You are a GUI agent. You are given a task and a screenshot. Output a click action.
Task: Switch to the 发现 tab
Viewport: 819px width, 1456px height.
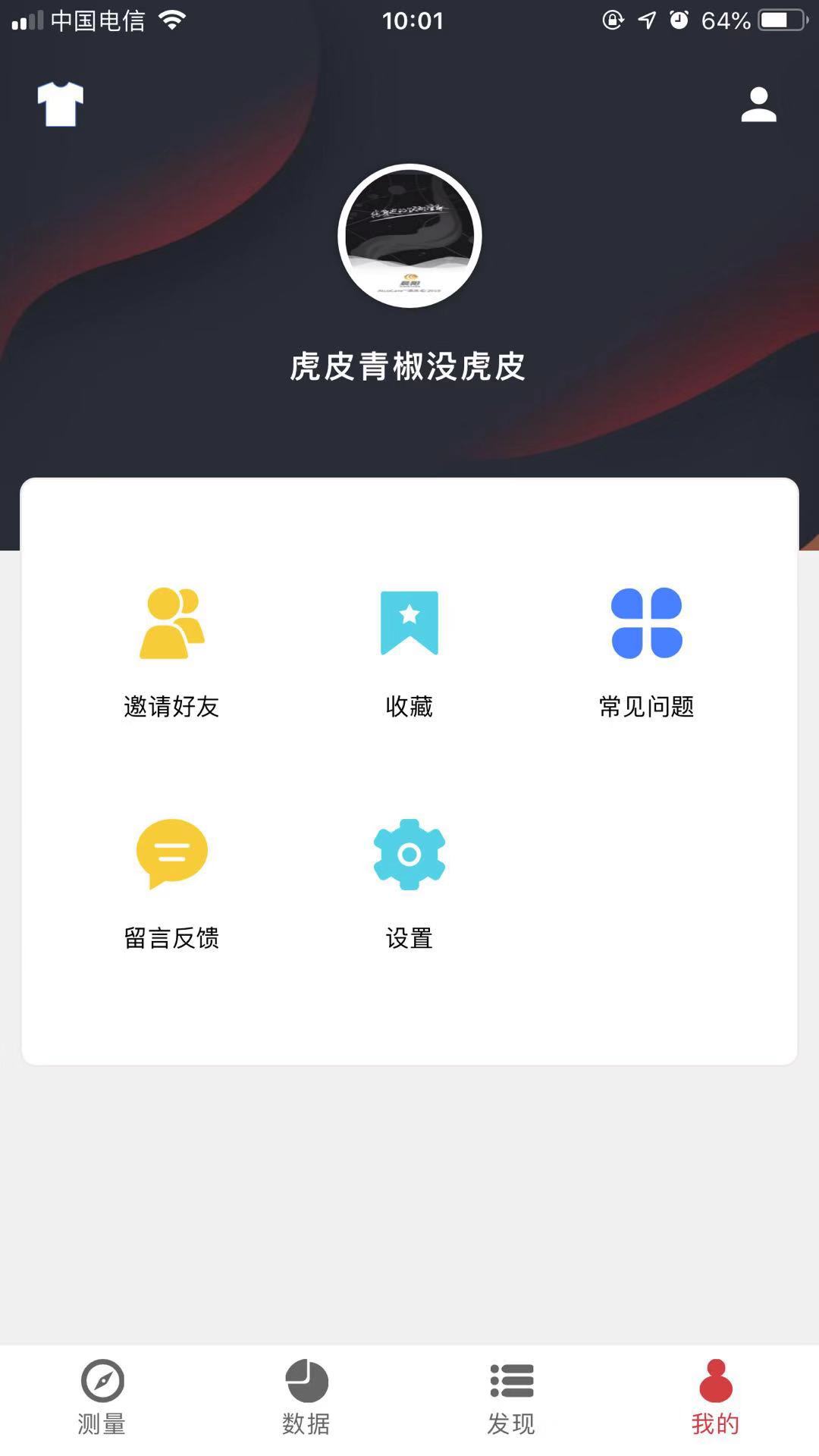511,1397
